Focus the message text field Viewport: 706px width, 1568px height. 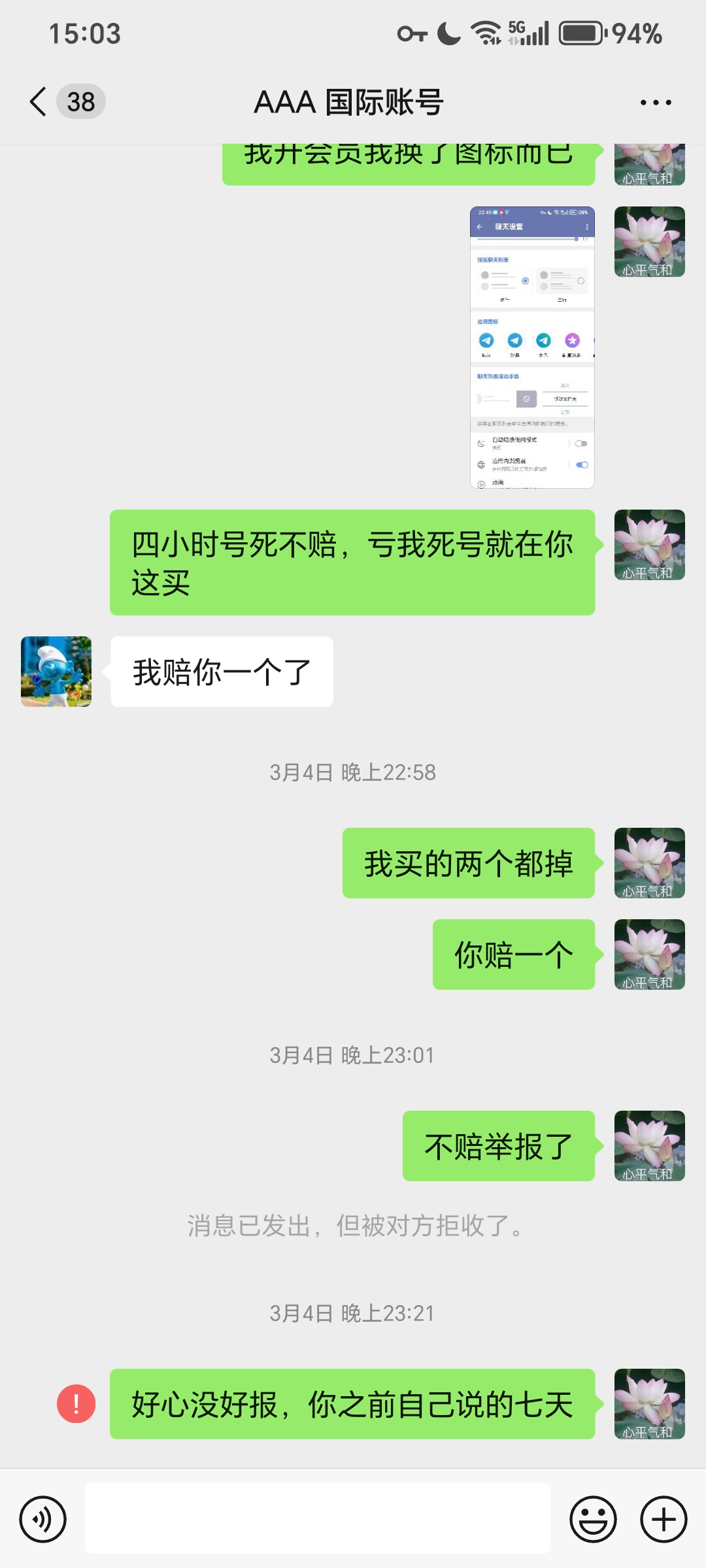coord(318,1518)
